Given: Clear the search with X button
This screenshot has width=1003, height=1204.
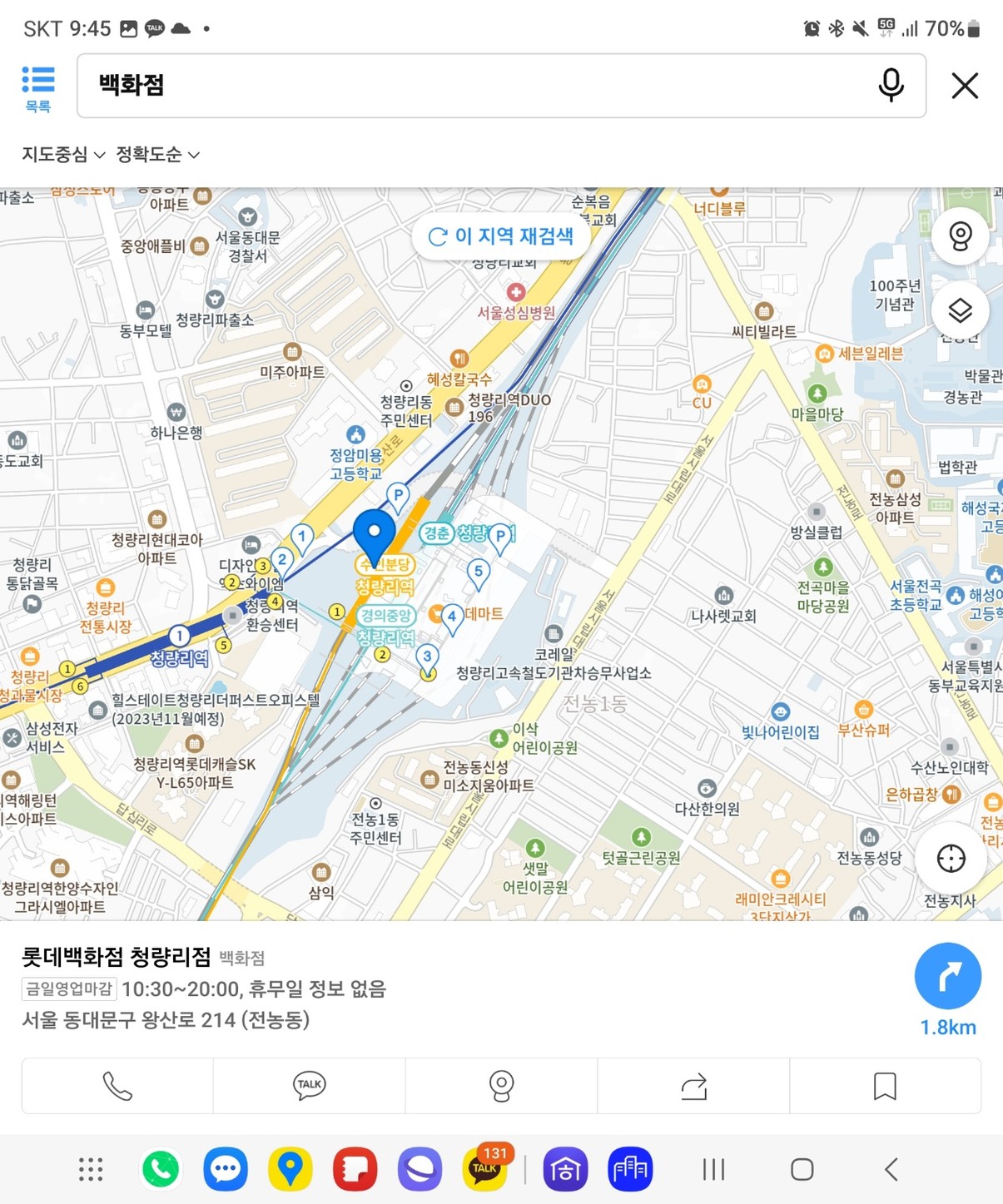Looking at the screenshot, I should pos(965,86).
